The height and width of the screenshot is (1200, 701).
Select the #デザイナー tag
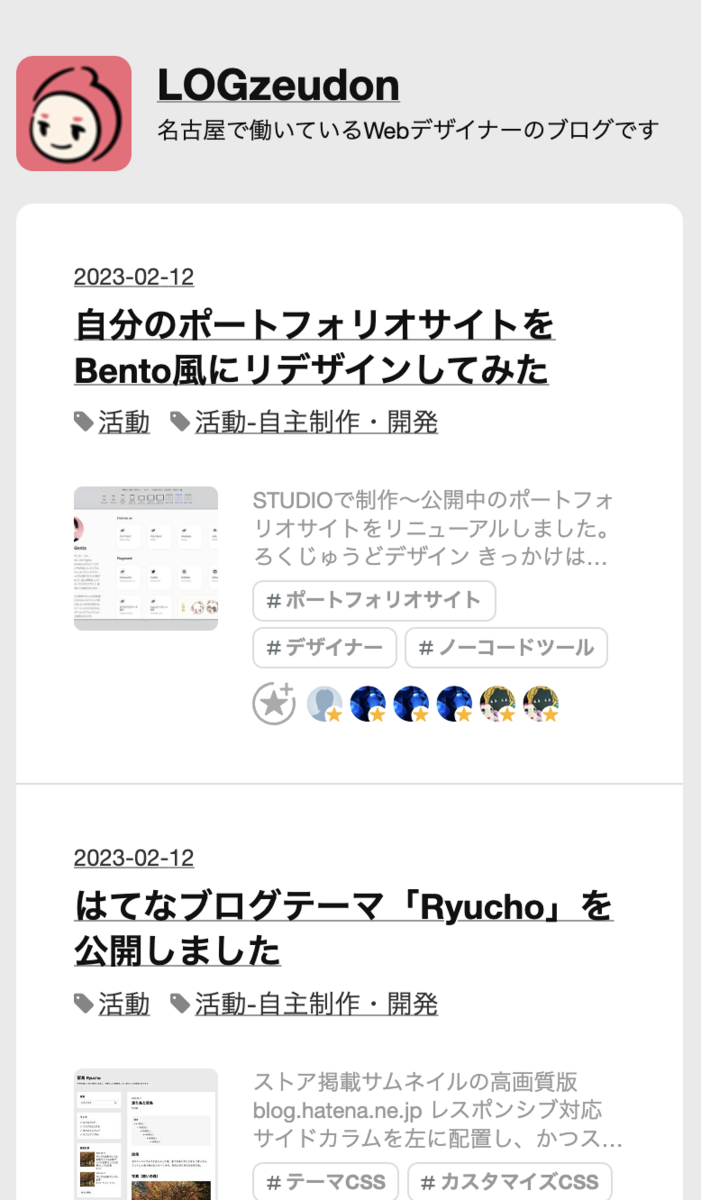pyautogui.click(x=325, y=648)
